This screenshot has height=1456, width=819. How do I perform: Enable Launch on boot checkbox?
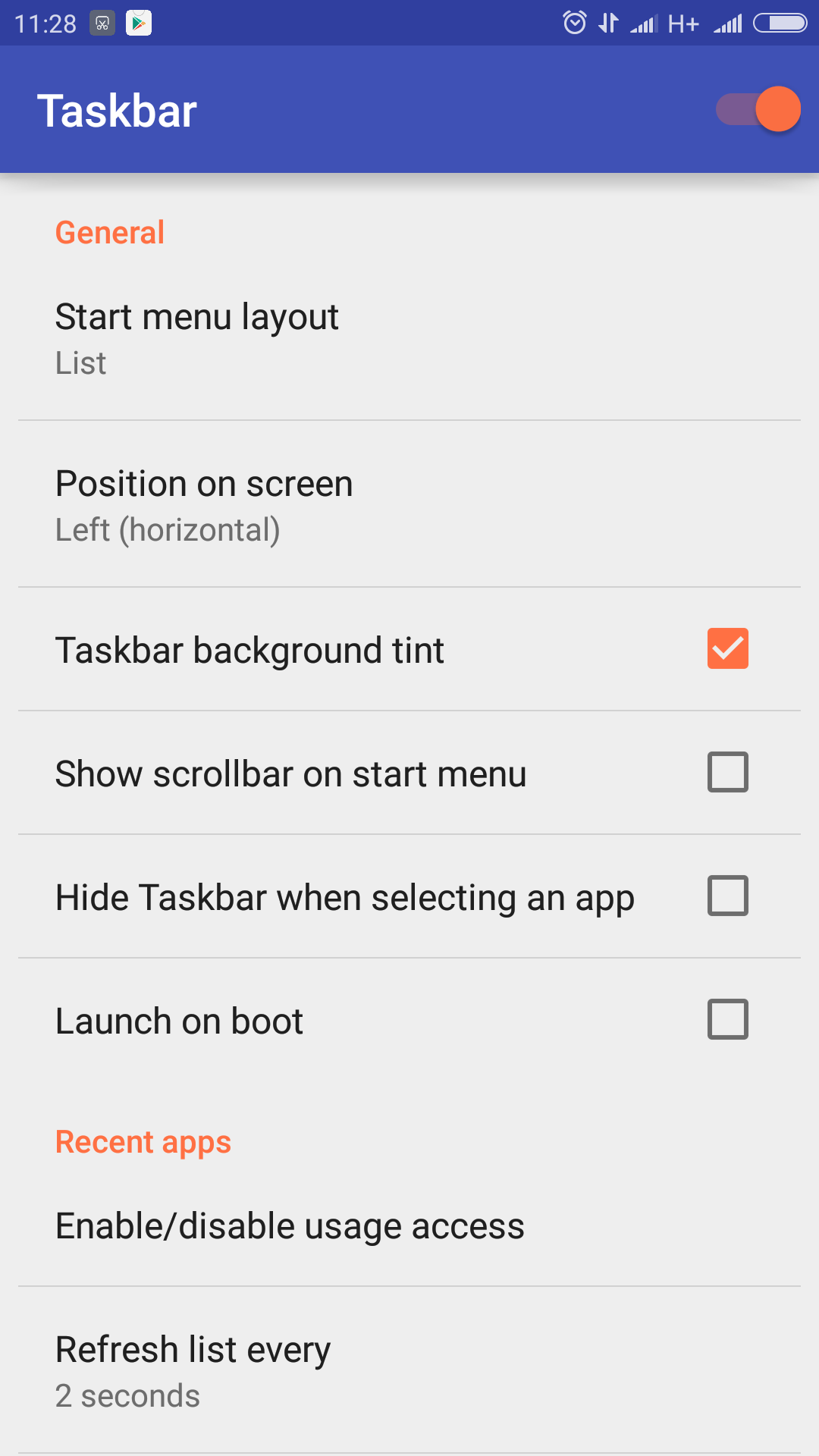click(727, 1019)
